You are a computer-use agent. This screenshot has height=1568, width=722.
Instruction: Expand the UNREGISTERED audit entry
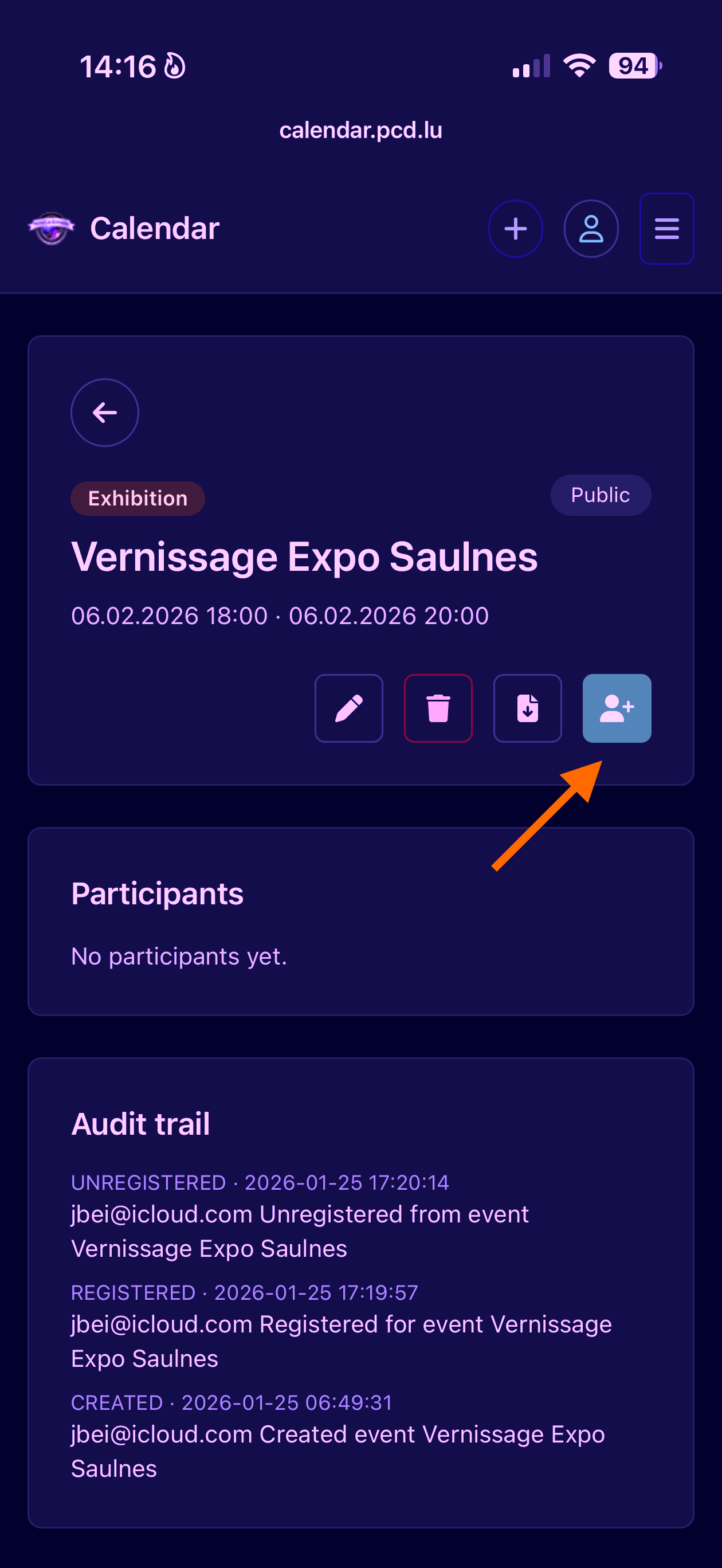(x=260, y=1182)
